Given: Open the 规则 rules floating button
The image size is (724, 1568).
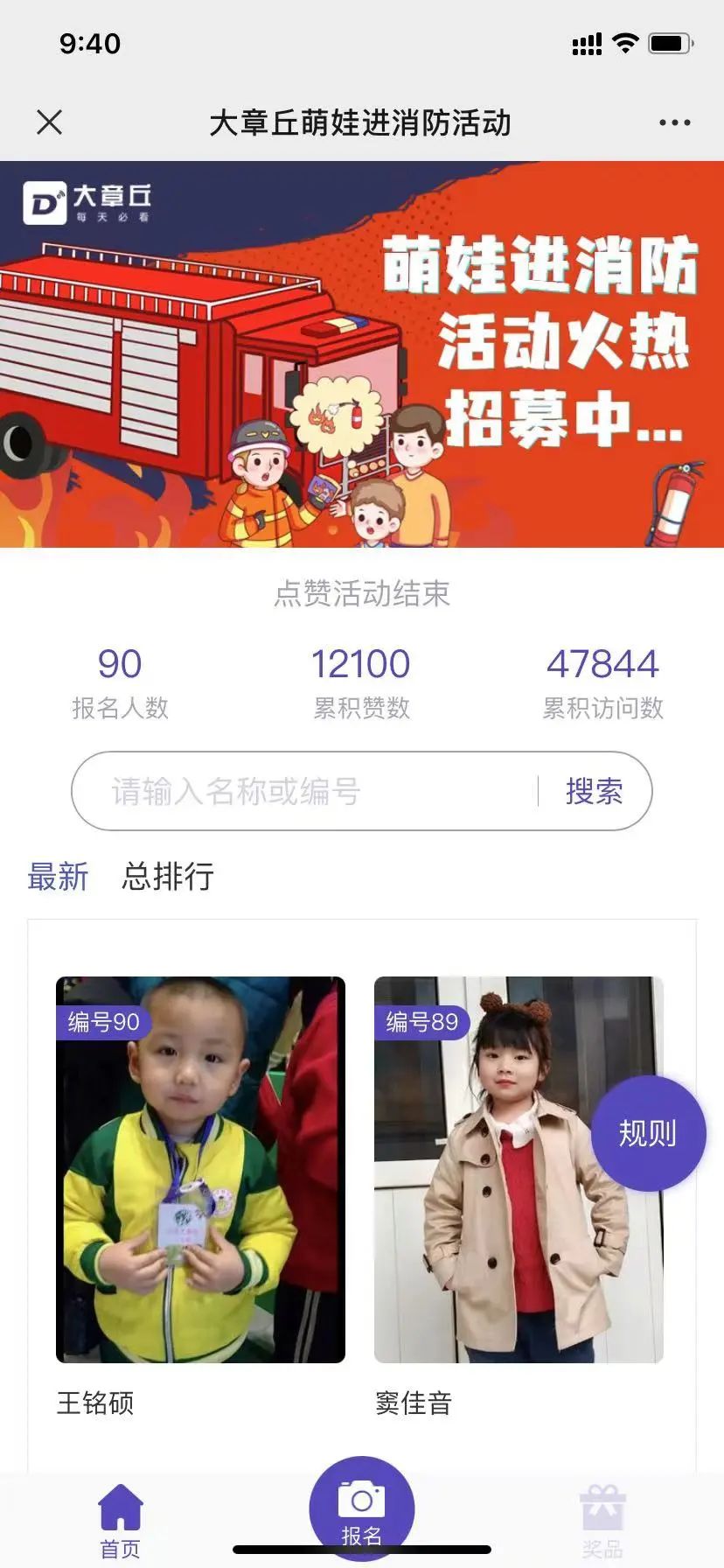Looking at the screenshot, I should coord(648,1133).
